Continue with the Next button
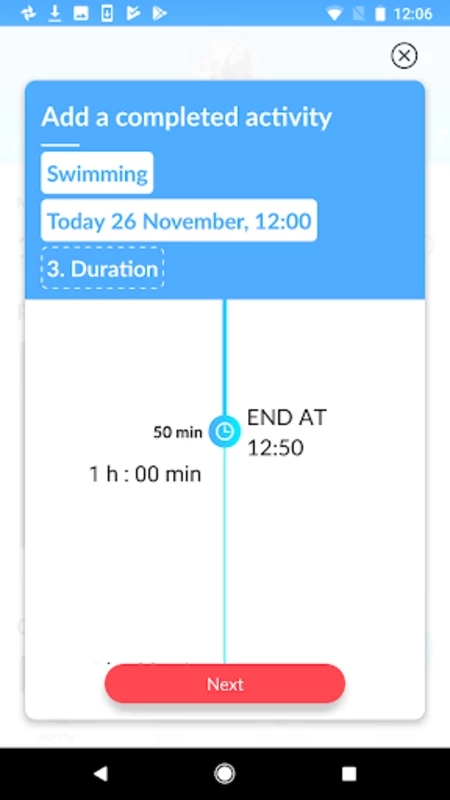Screen dimensions: 450x800 [225, 684]
